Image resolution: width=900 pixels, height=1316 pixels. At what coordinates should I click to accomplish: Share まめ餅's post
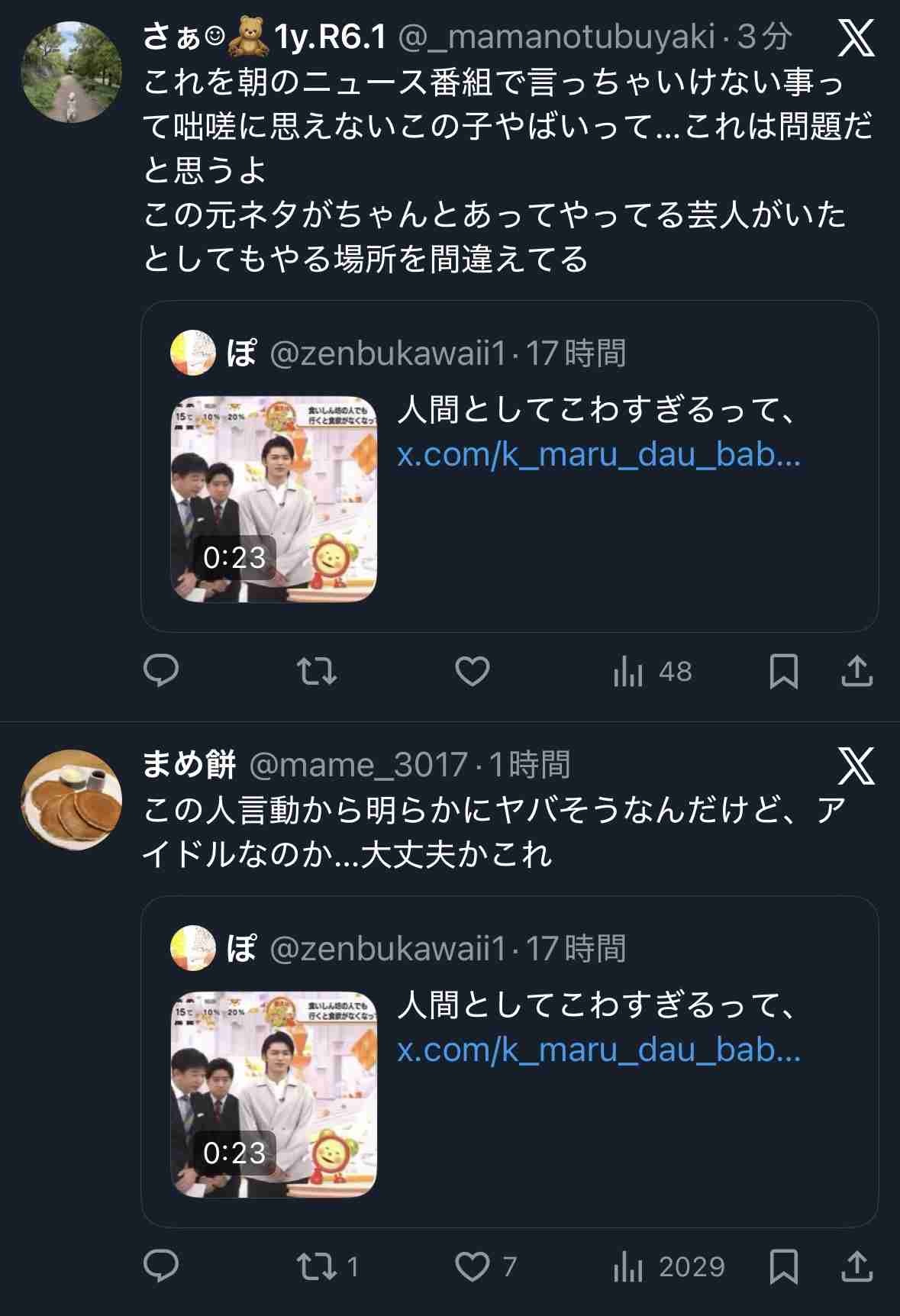pos(856,1266)
